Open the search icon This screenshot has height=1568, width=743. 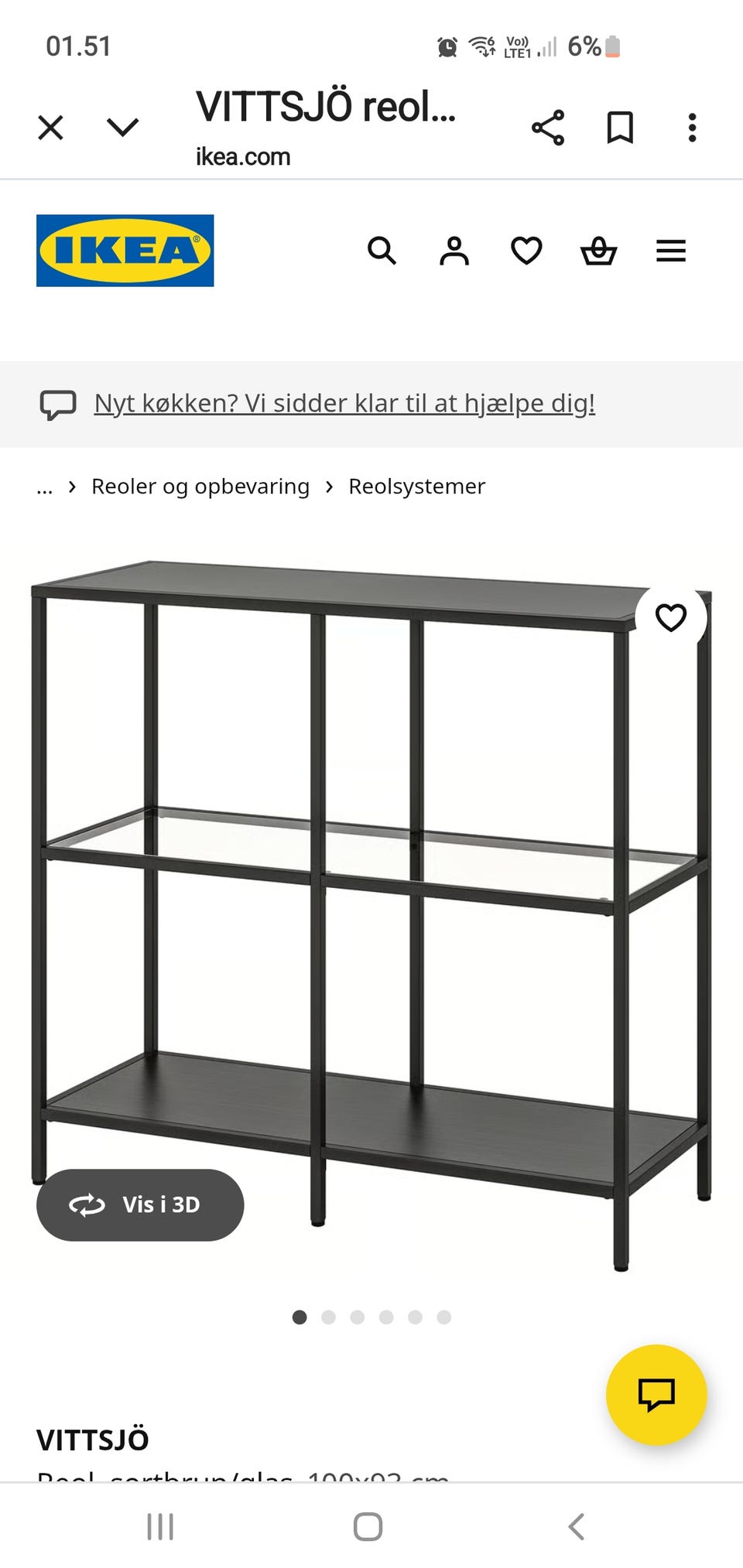383,251
